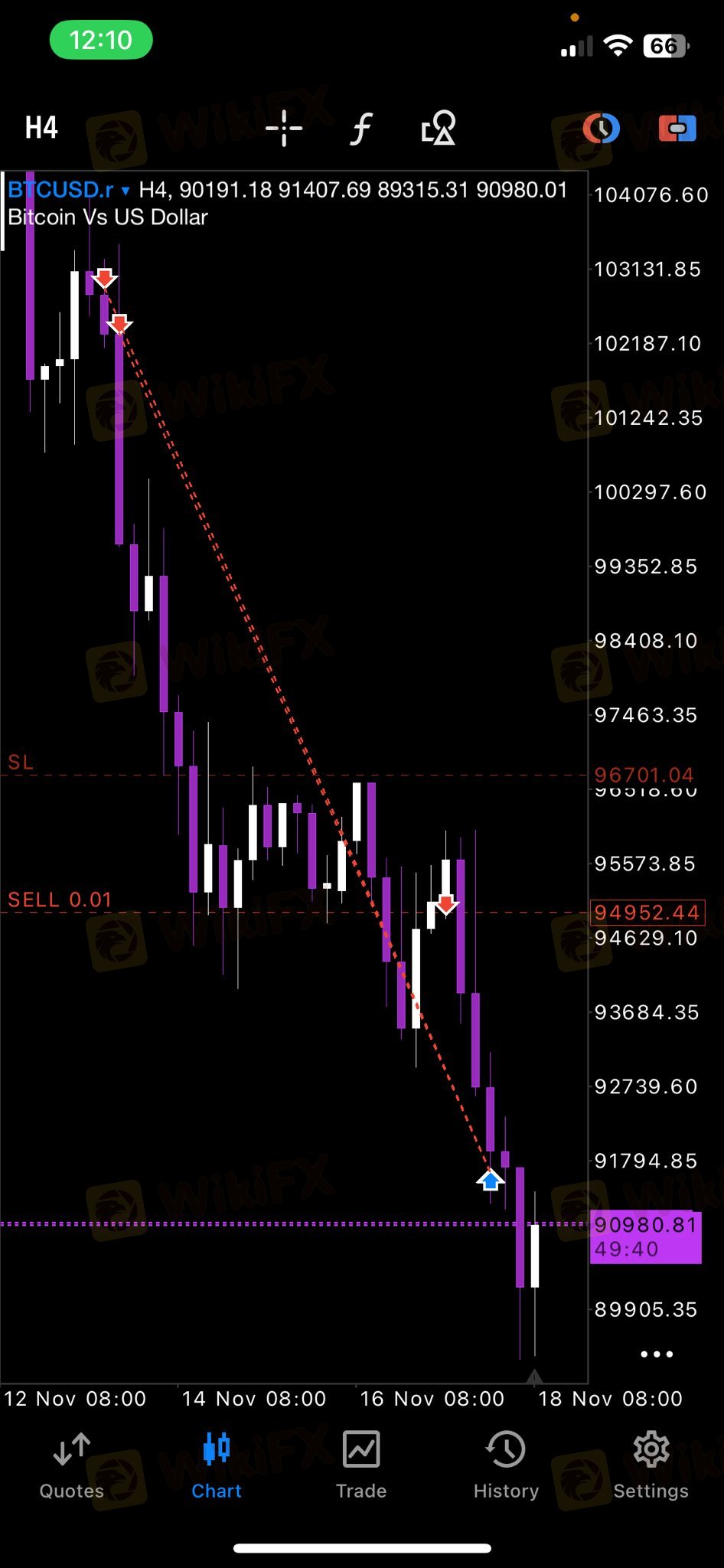Change the H4 timeframe

(41, 128)
